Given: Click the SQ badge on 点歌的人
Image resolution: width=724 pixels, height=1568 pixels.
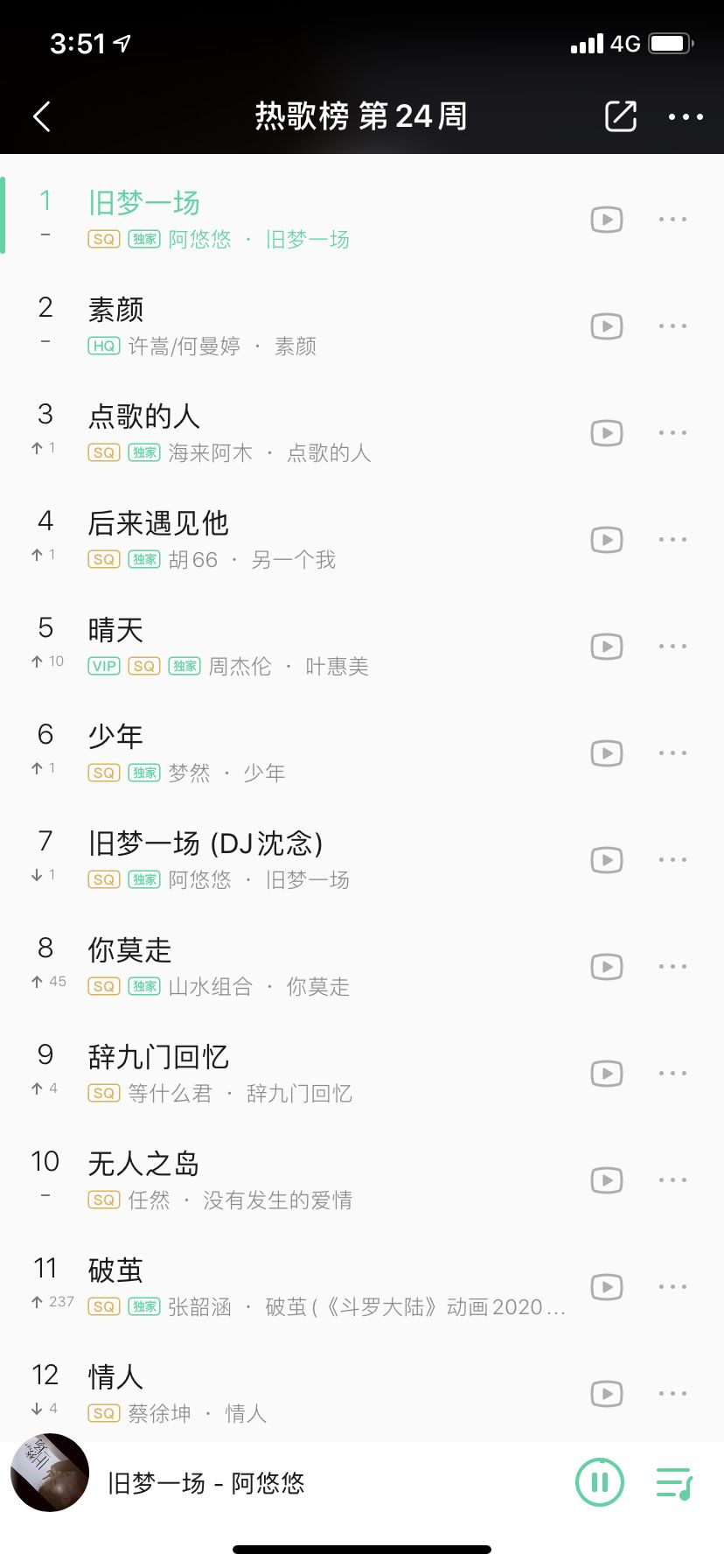Looking at the screenshot, I should pyautogui.click(x=103, y=453).
